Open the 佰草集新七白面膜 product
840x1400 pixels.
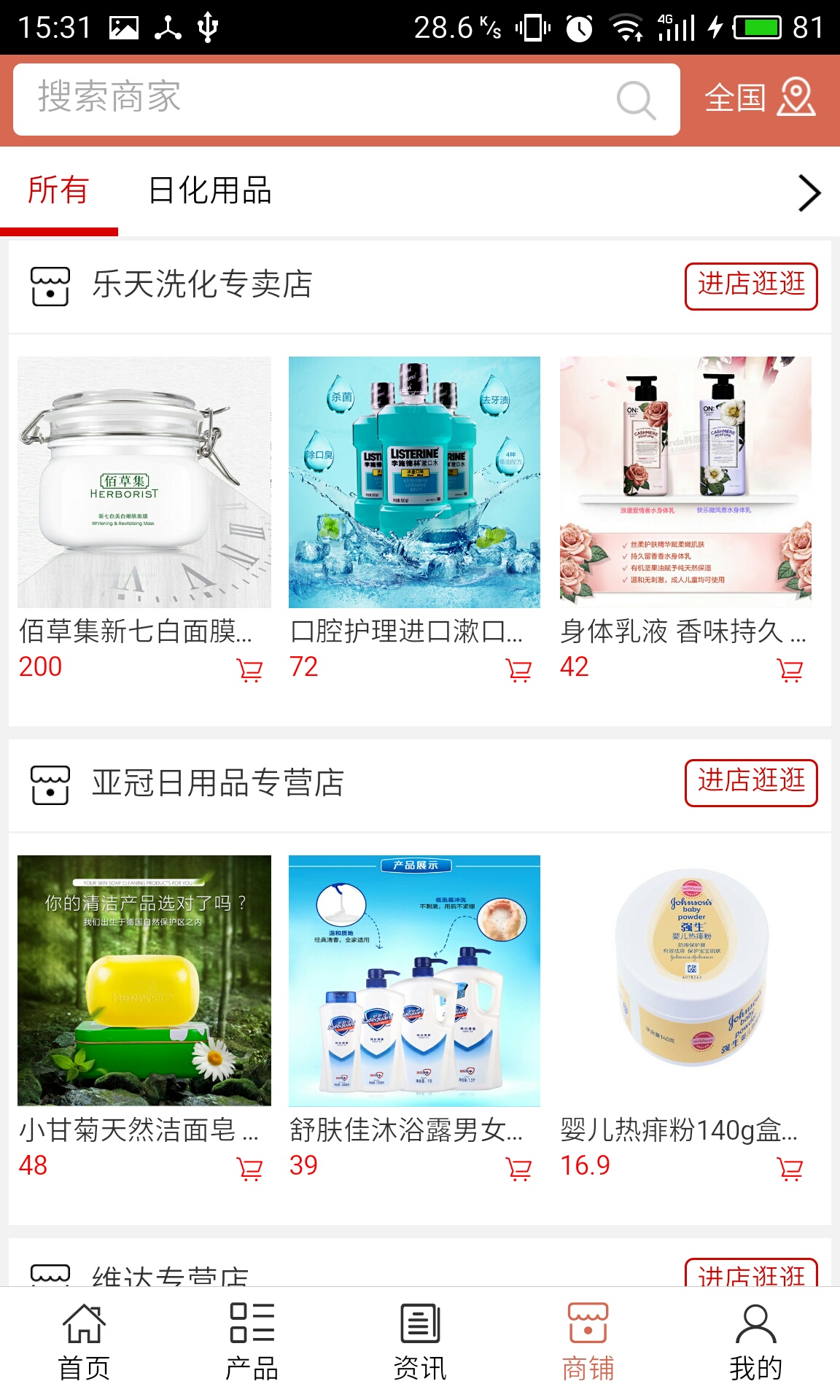tap(144, 483)
